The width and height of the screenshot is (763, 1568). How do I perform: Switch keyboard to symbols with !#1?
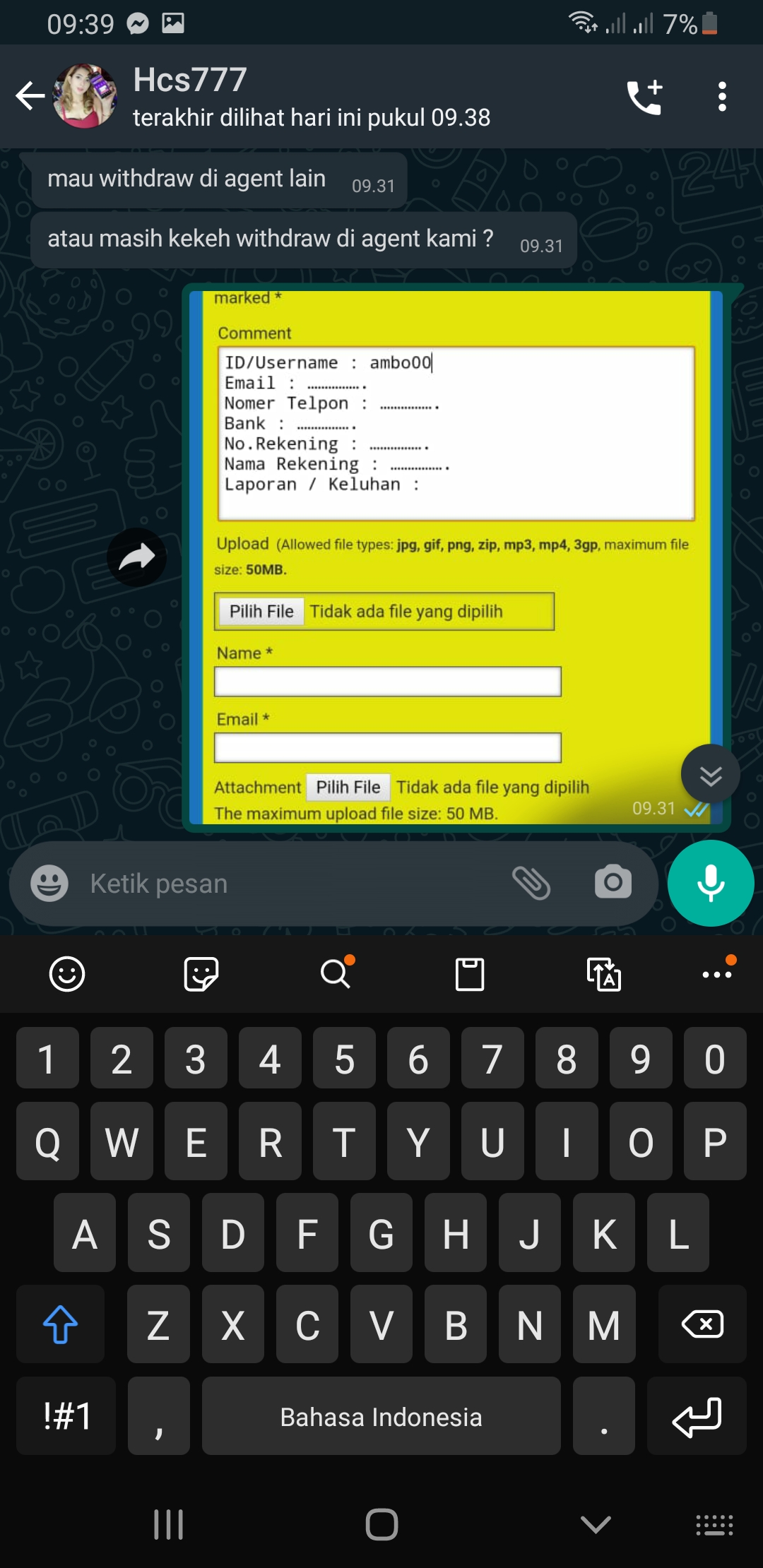point(66,1415)
